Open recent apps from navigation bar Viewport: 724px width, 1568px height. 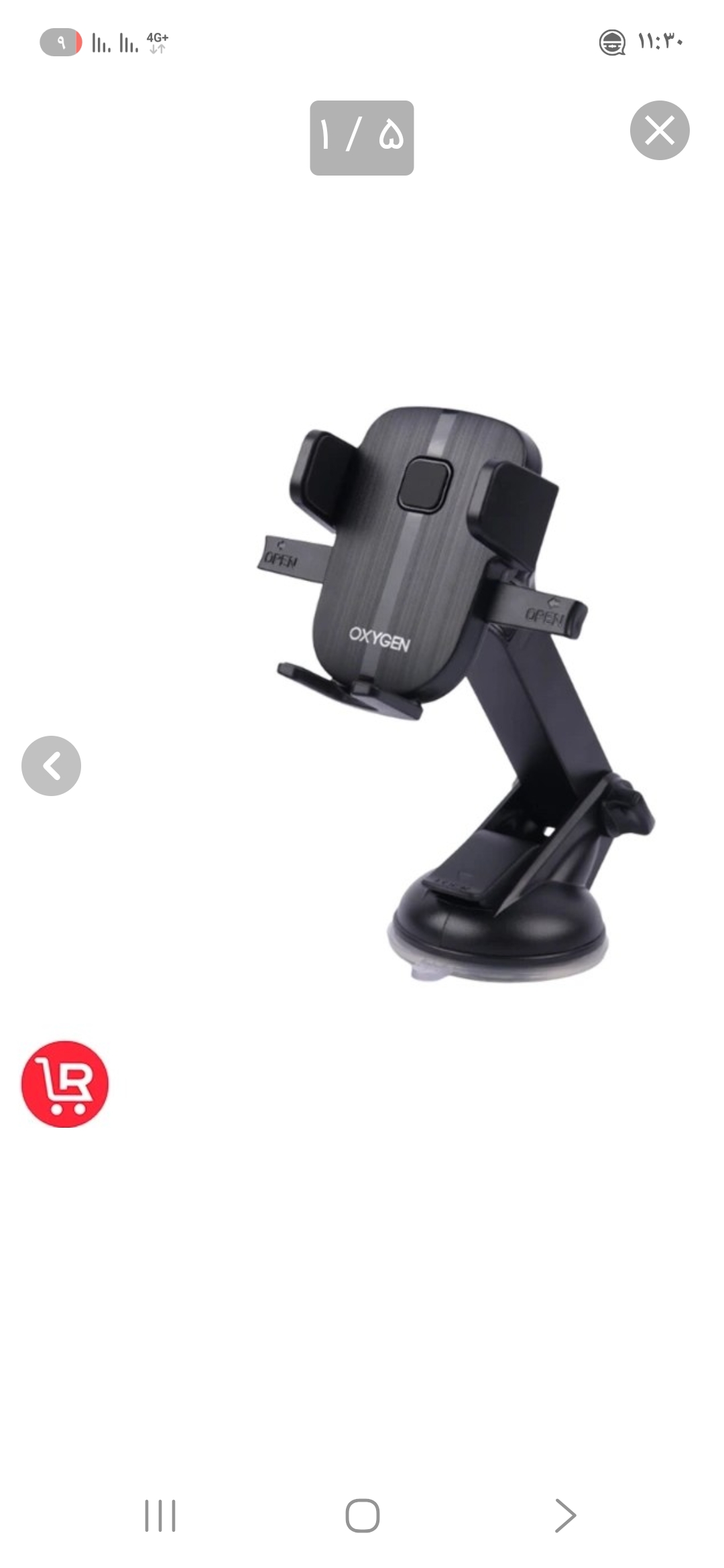click(161, 1515)
